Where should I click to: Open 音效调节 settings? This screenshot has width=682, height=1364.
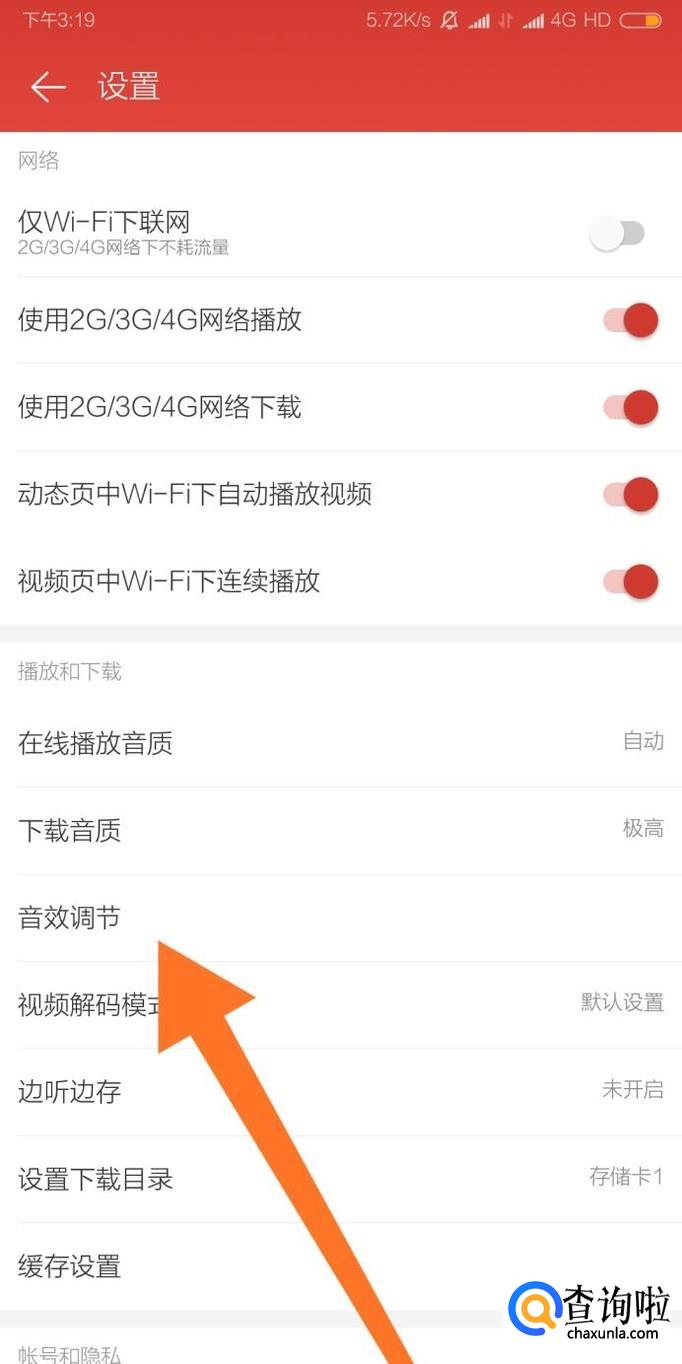[340, 917]
